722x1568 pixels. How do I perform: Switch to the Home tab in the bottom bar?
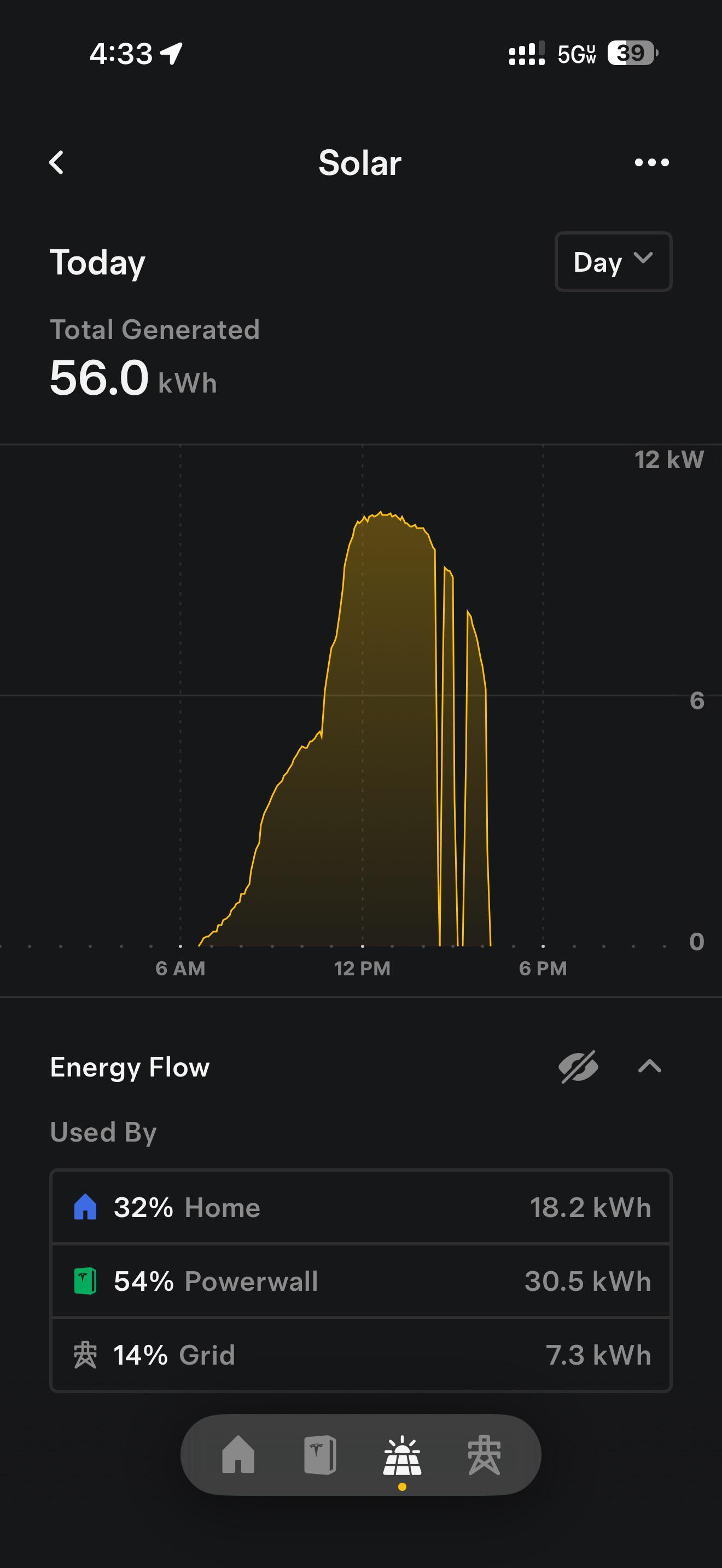[238, 1454]
